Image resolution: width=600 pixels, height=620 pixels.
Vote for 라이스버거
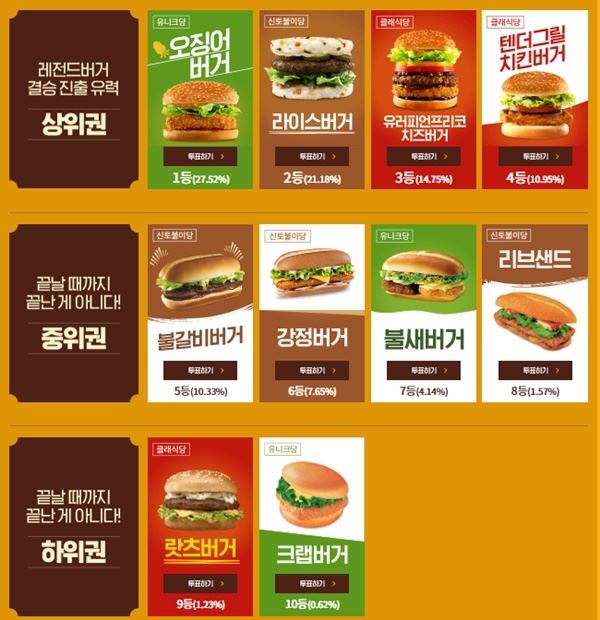coord(311,156)
